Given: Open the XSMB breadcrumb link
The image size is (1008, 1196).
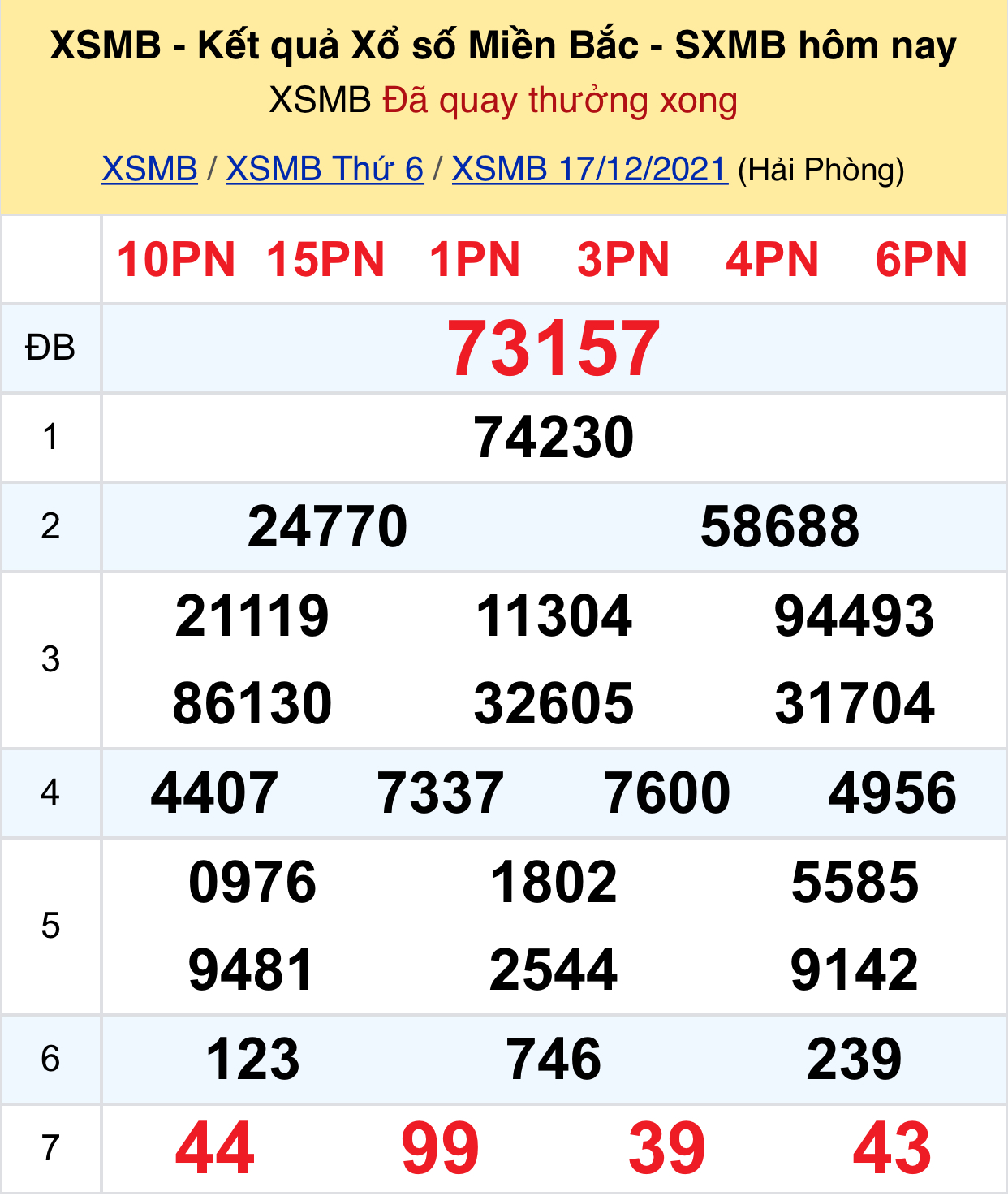Looking at the screenshot, I should pos(149,169).
